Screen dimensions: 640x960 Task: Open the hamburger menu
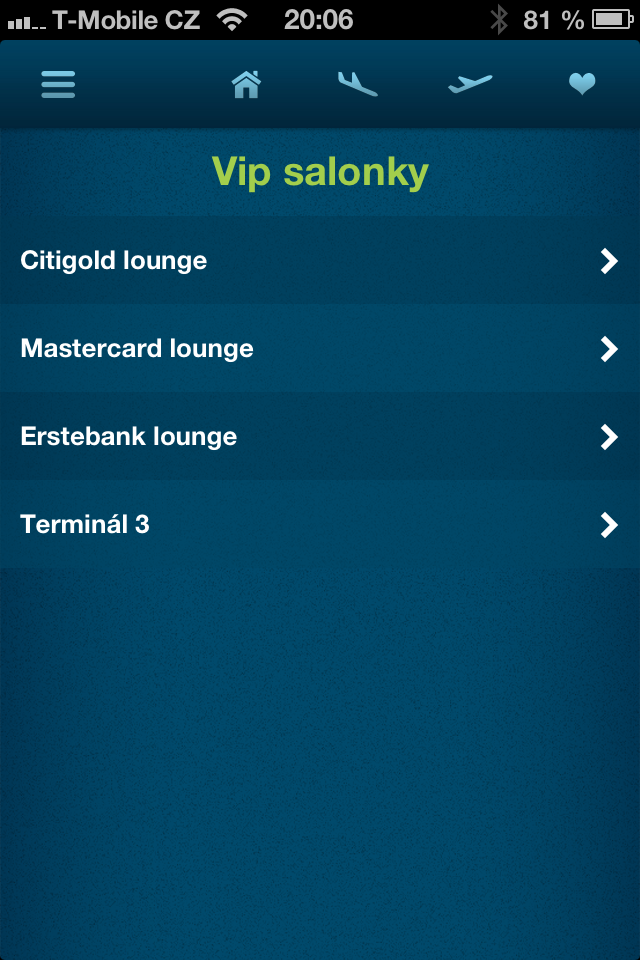58,84
